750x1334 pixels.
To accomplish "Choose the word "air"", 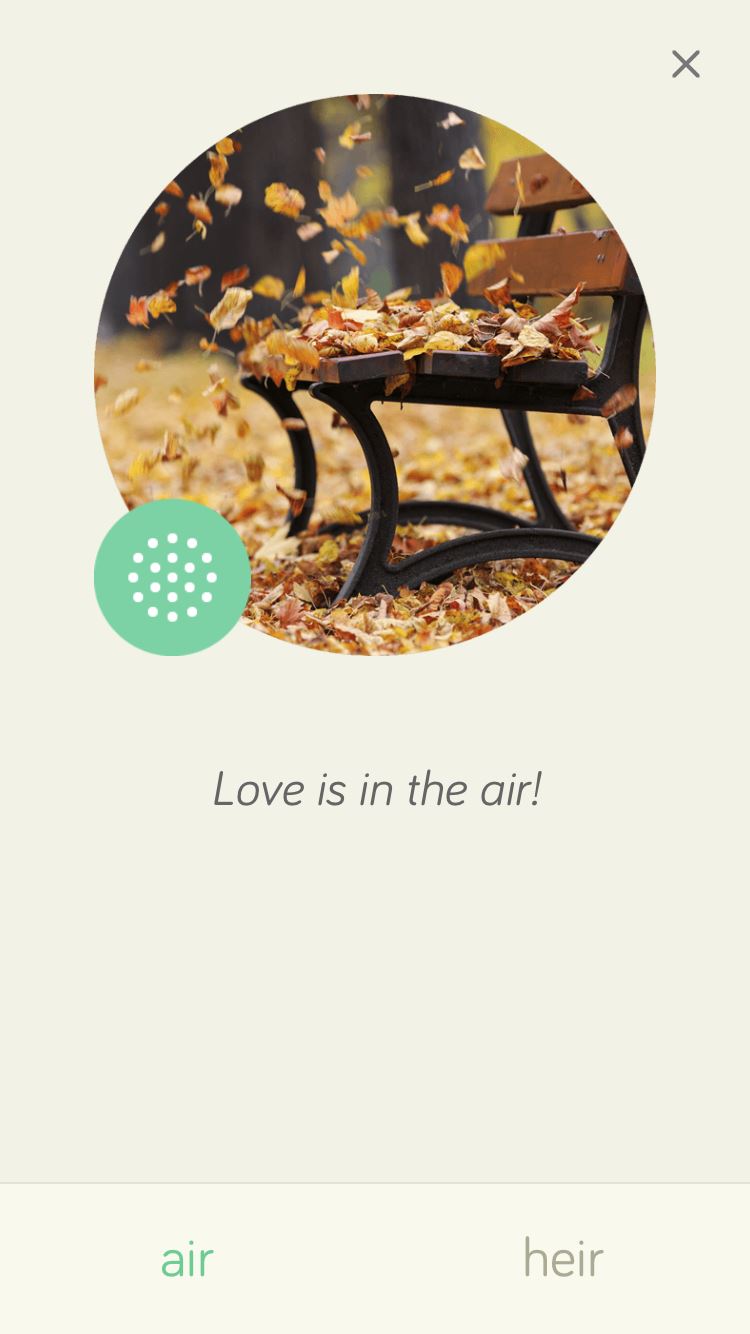I will pyautogui.click(x=187, y=1259).
